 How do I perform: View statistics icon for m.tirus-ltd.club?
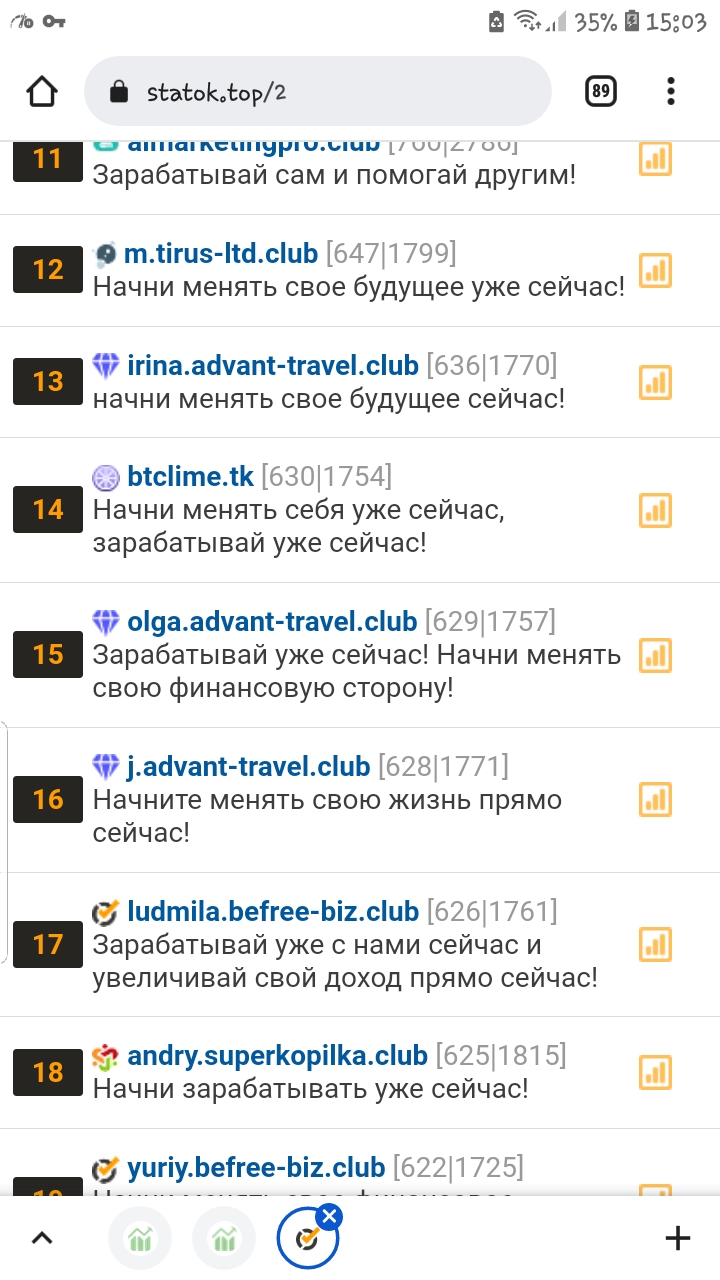point(655,270)
